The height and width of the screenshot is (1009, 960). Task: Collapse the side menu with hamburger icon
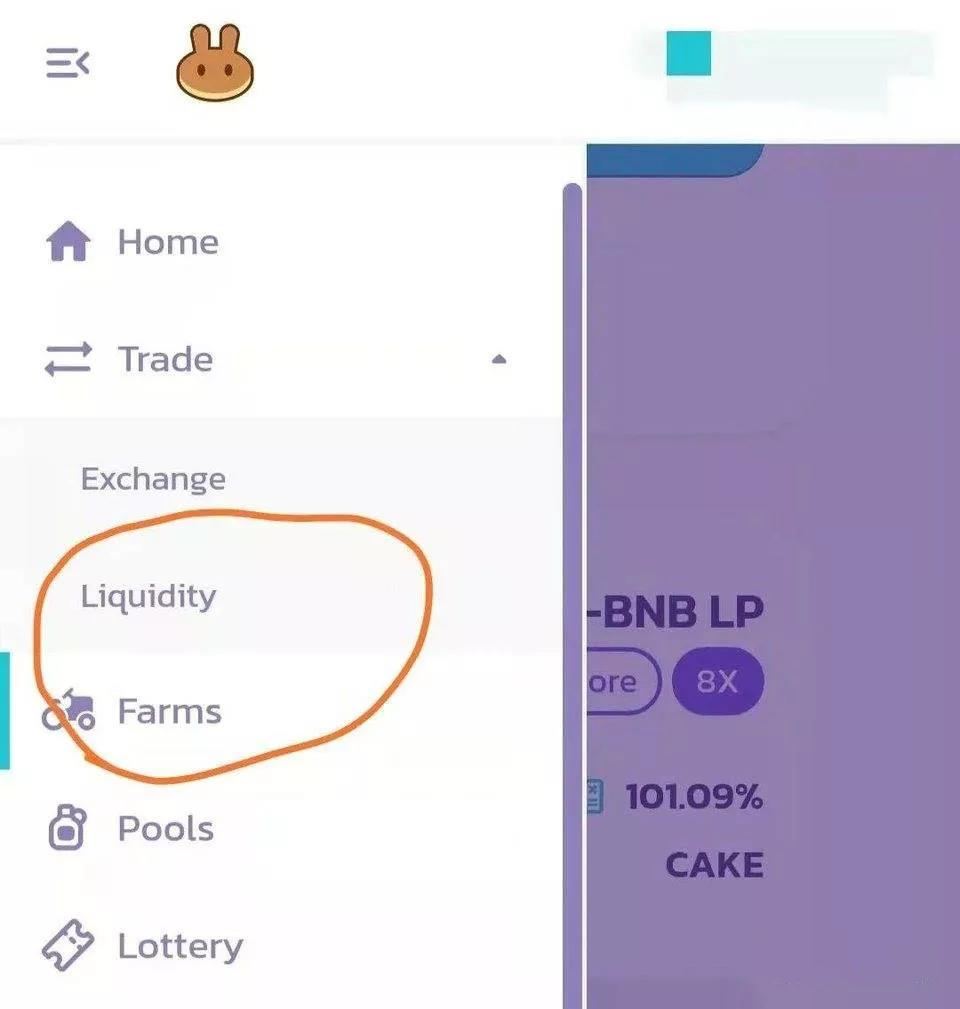67,65
